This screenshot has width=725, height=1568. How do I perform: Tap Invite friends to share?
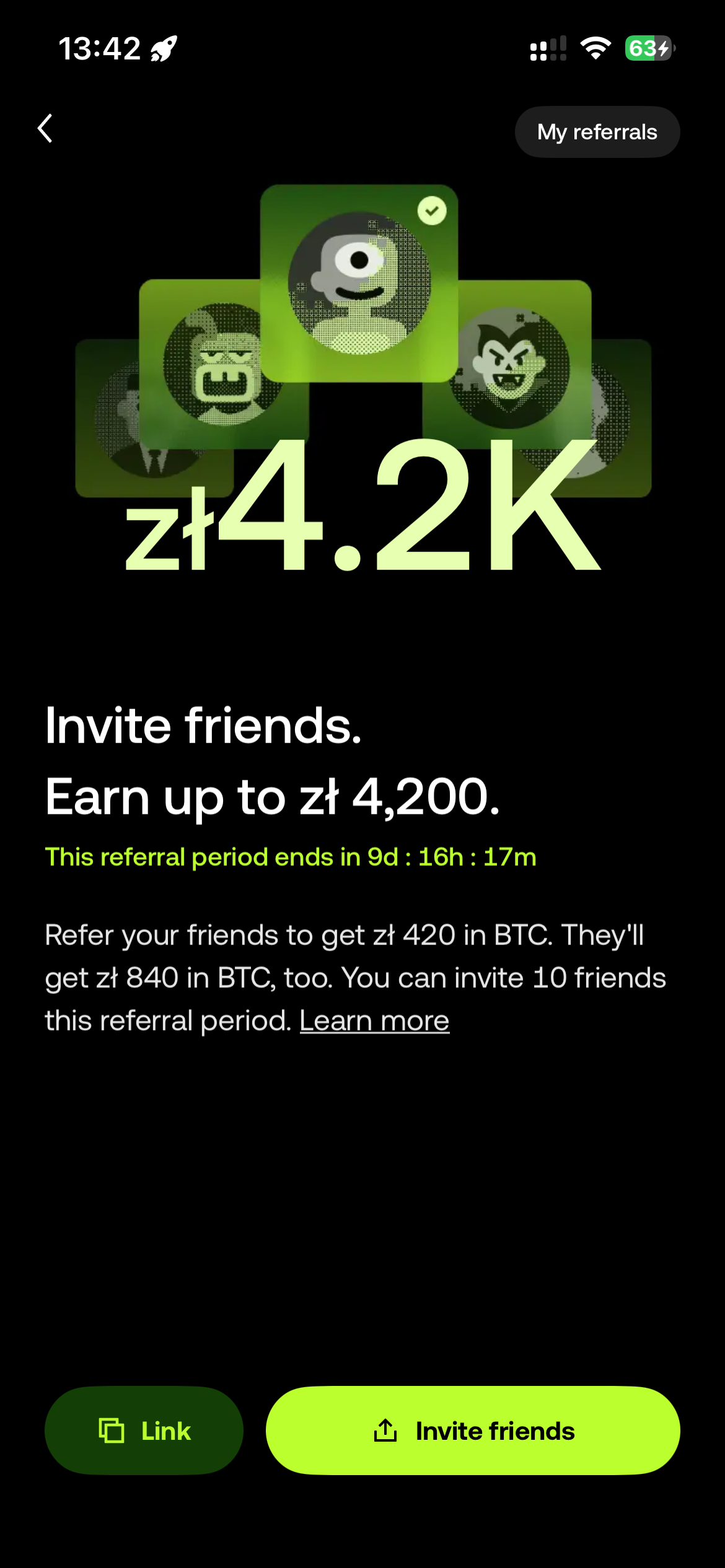[x=473, y=1431]
